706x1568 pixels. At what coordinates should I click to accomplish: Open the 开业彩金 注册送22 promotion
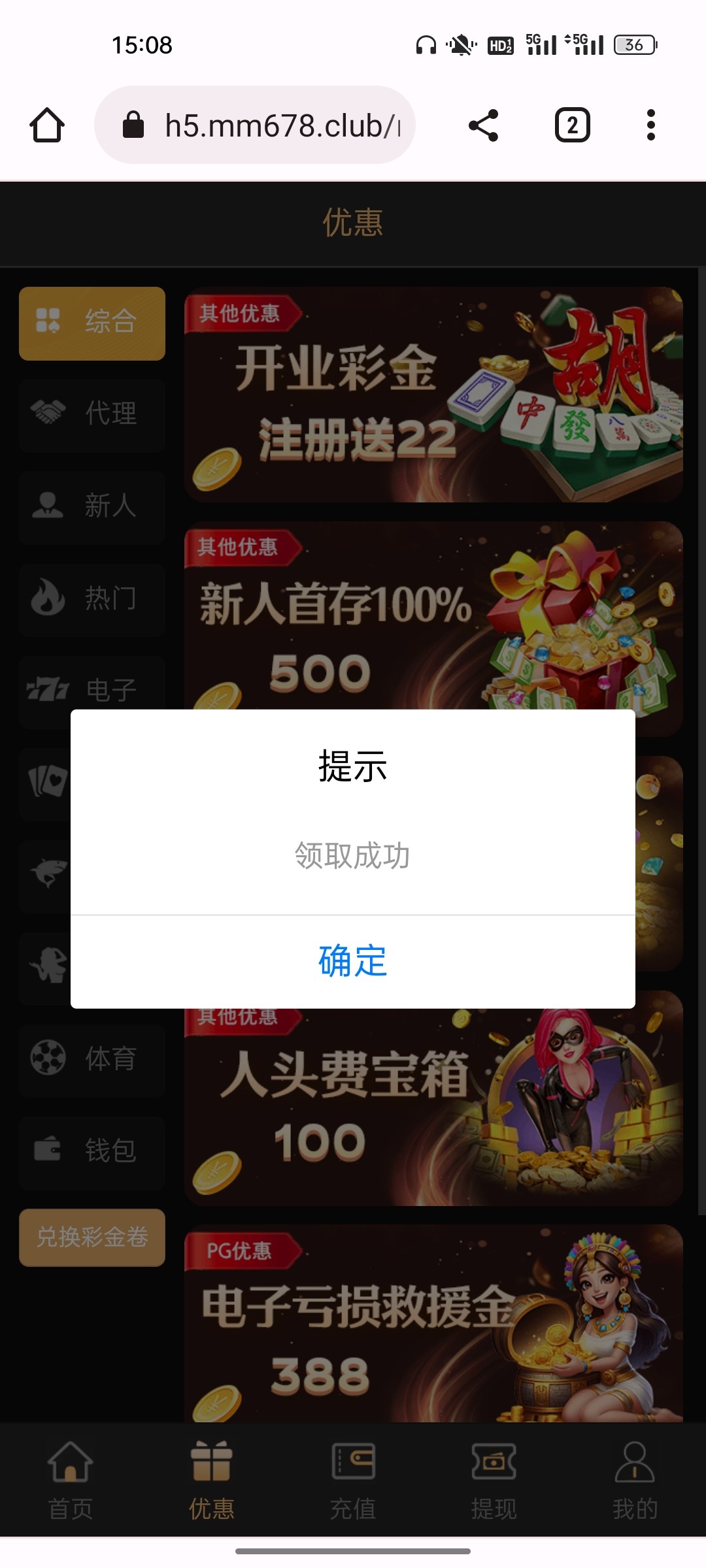(433, 395)
